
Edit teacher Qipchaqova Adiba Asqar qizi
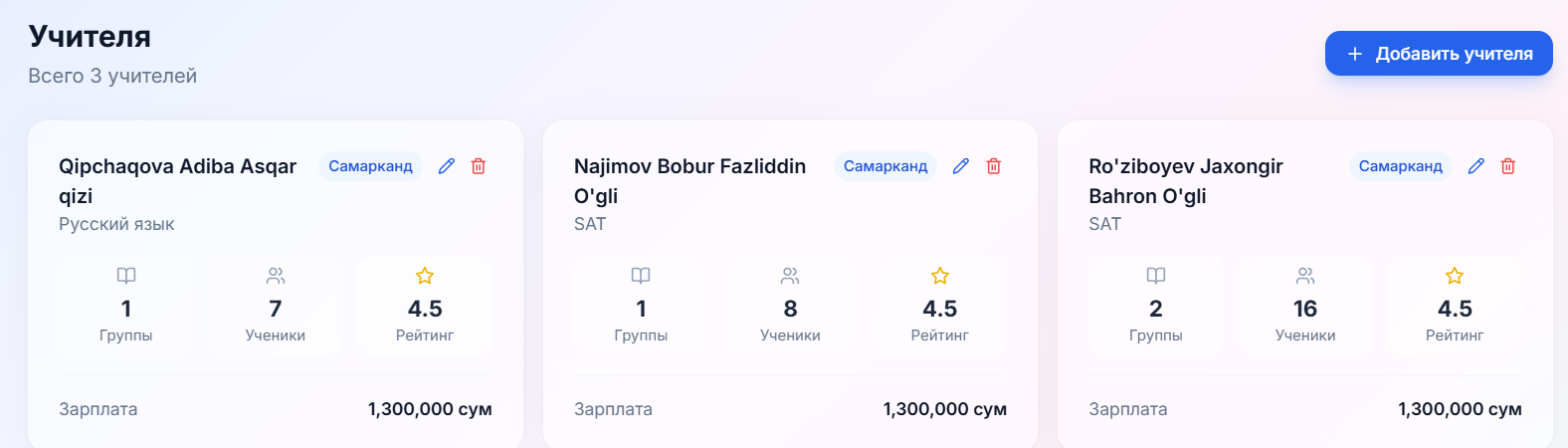[447, 166]
